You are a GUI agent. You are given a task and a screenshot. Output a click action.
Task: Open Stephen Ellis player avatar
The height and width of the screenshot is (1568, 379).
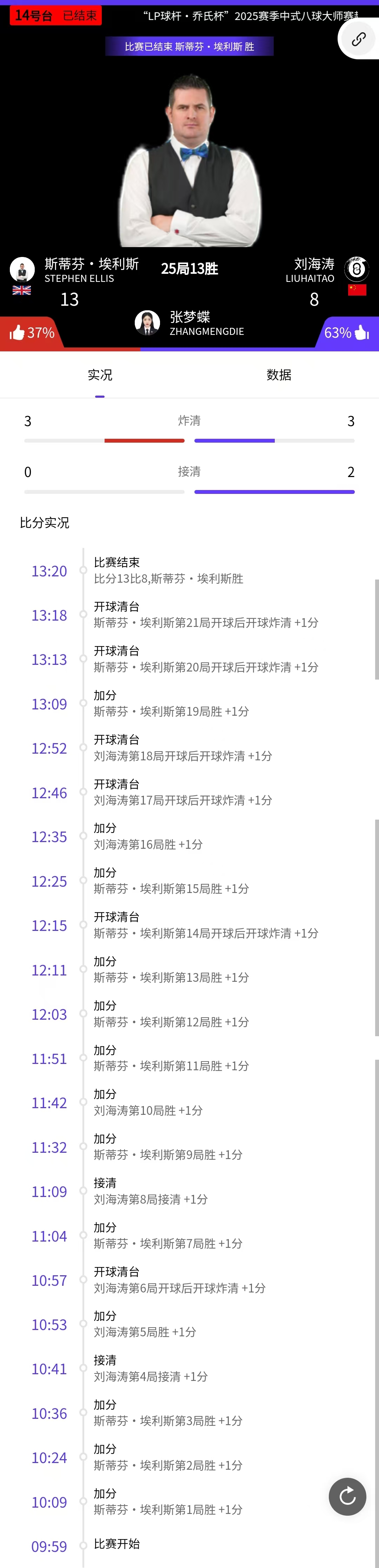pyautogui.click(x=22, y=269)
